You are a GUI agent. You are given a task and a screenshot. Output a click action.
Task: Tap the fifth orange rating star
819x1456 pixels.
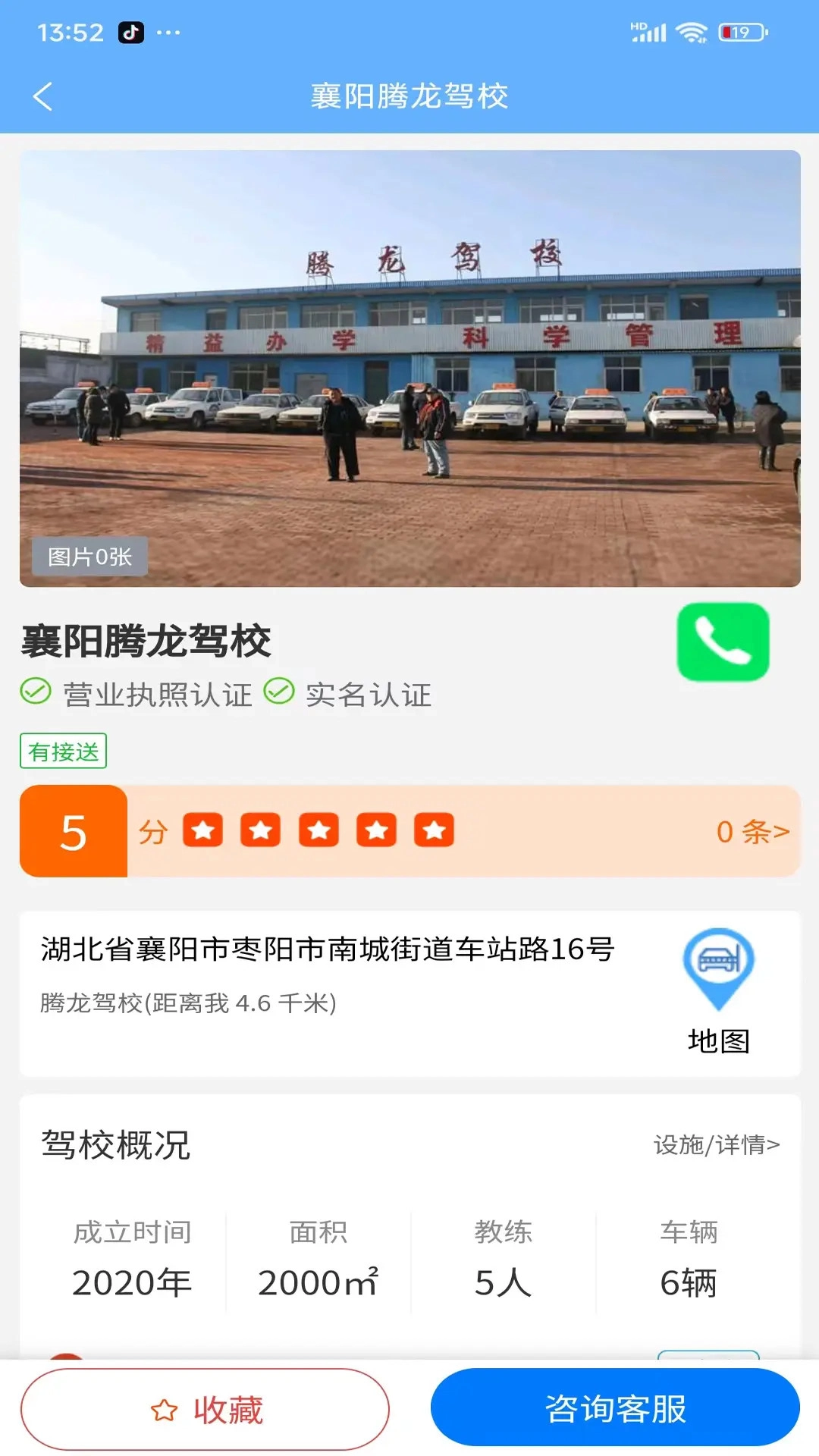point(435,830)
